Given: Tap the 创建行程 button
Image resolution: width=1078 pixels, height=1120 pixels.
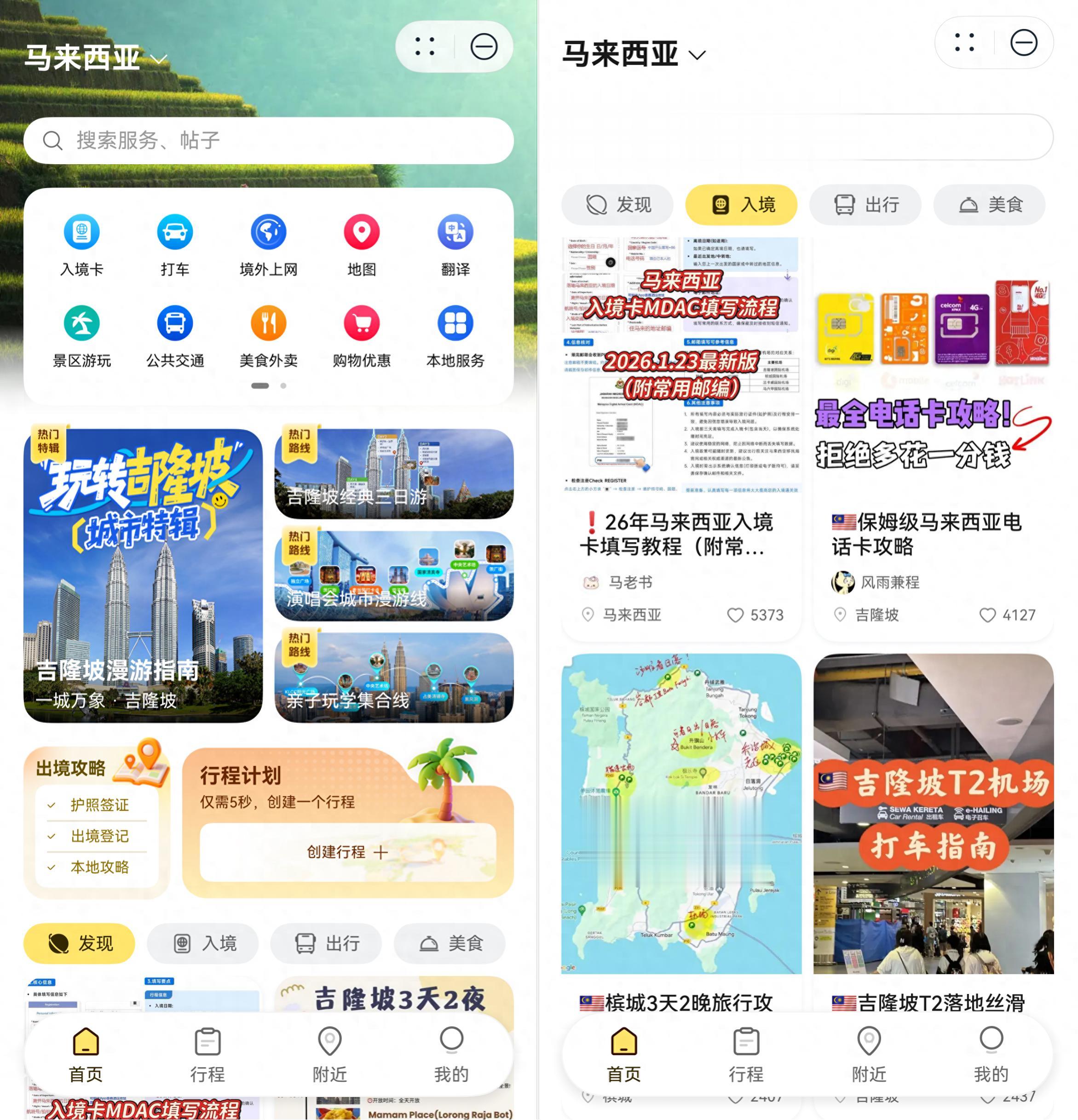Looking at the screenshot, I should click(x=347, y=852).
